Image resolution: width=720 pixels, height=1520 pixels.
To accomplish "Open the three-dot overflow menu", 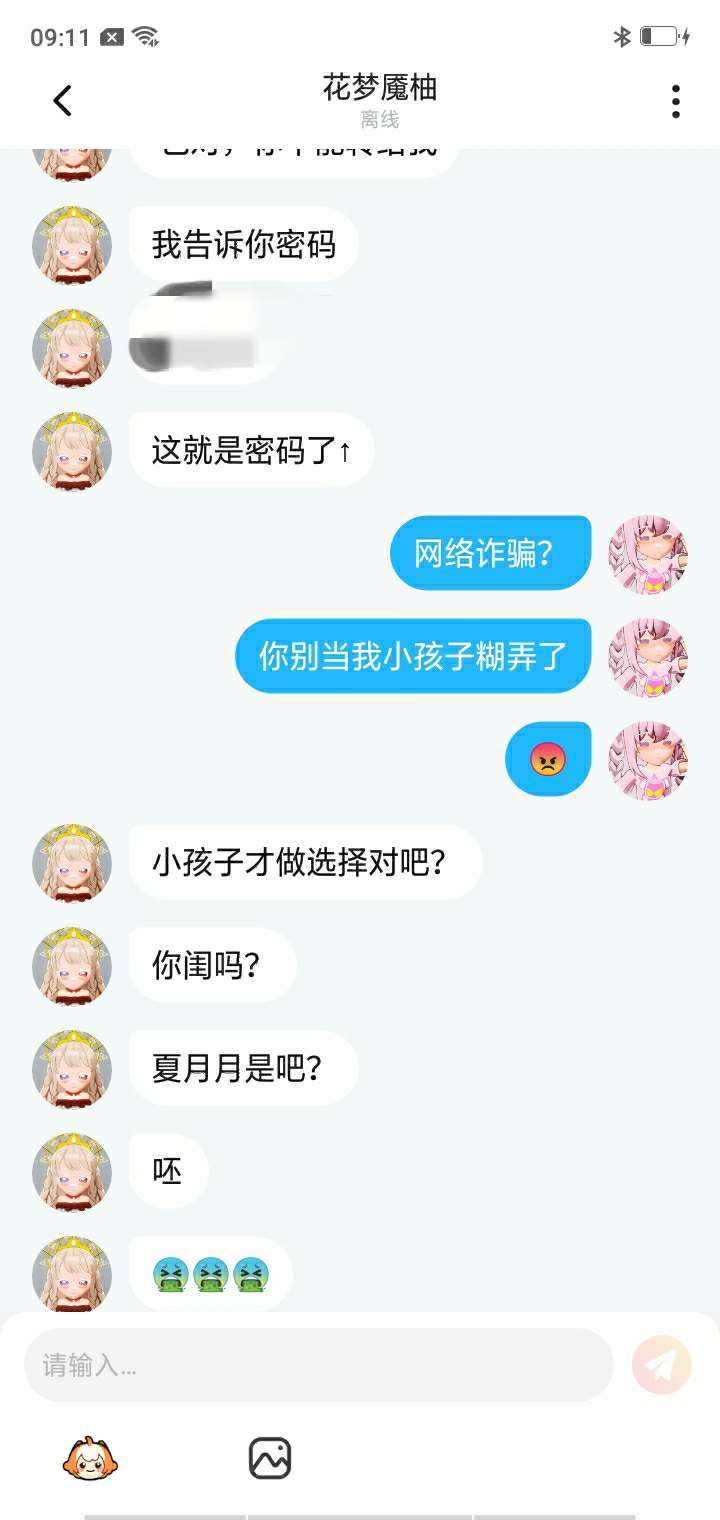I will coord(676,101).
